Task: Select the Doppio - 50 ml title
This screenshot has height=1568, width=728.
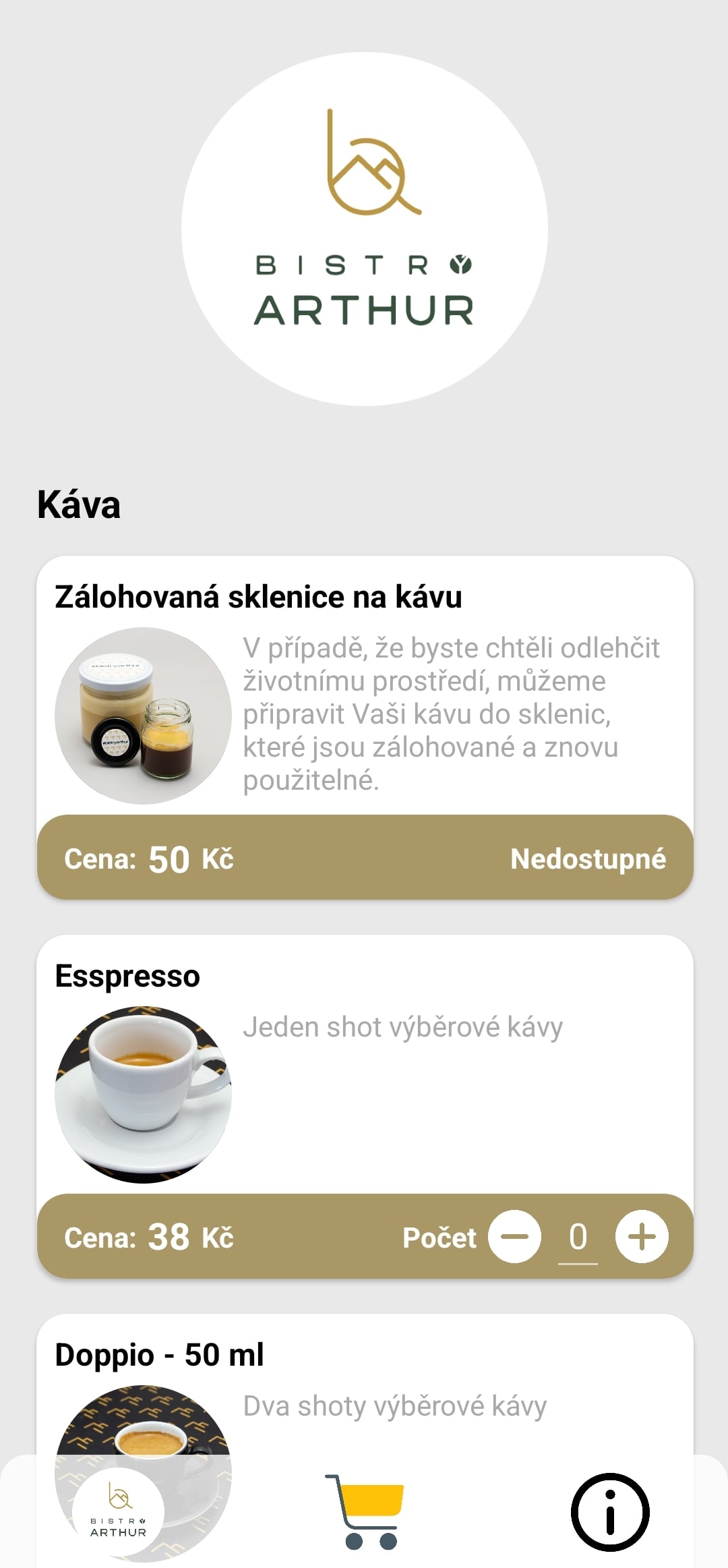Action: pyautogui.click(x=160, y=1357)
